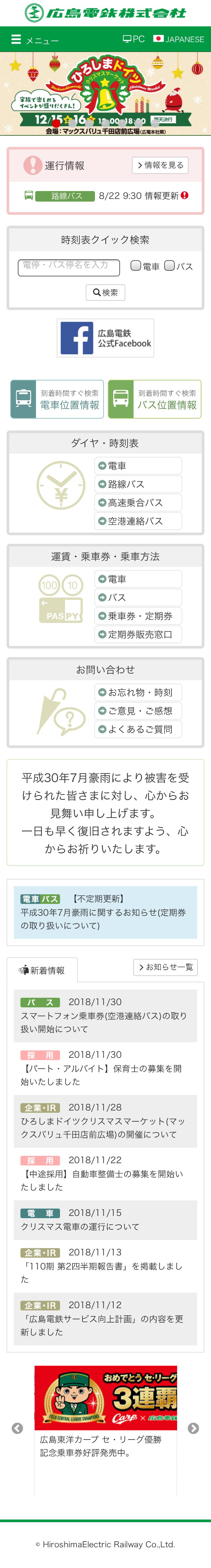Open バス位置情報 bus location info

(x=154, y=399)
